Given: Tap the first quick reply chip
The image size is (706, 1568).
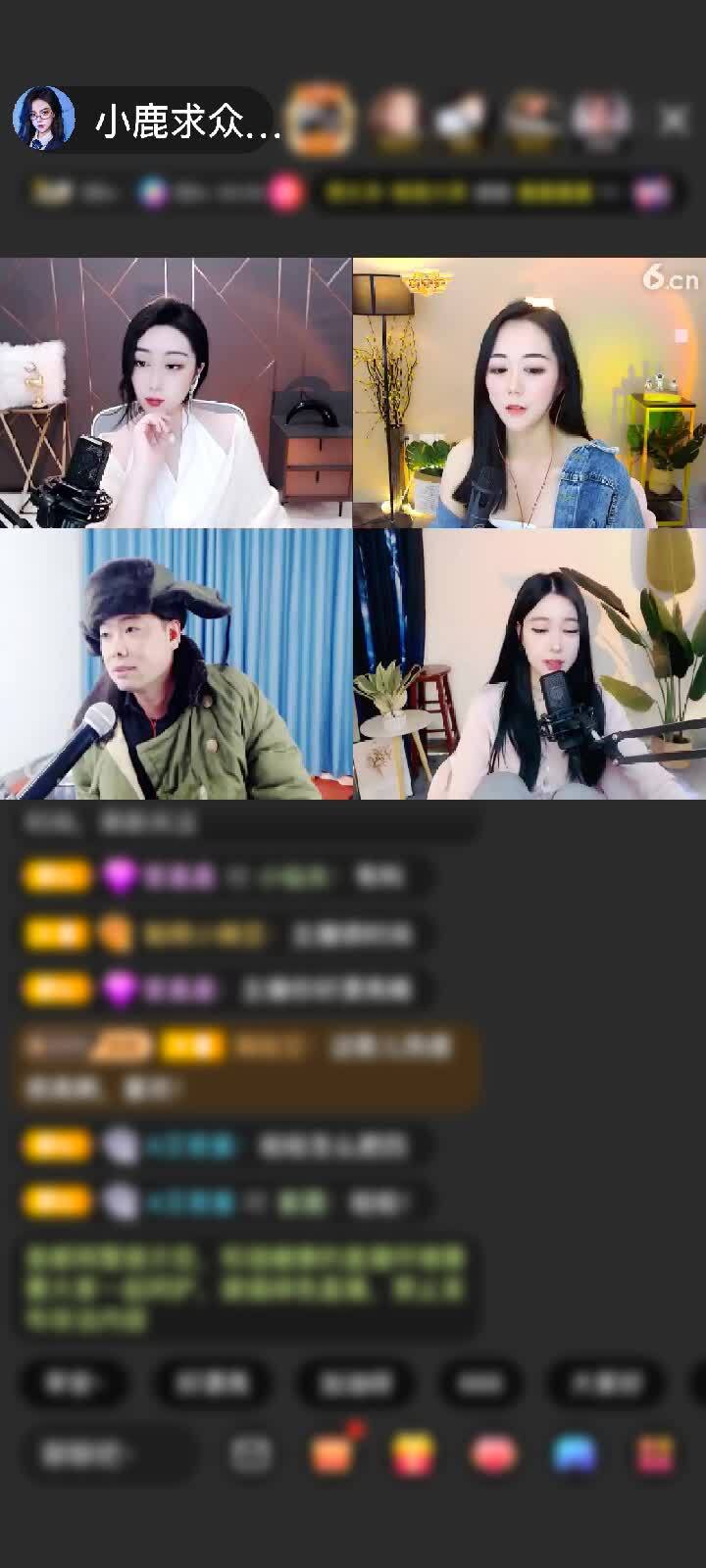Looking at the screenshot, I should (x=74, y=1383).
